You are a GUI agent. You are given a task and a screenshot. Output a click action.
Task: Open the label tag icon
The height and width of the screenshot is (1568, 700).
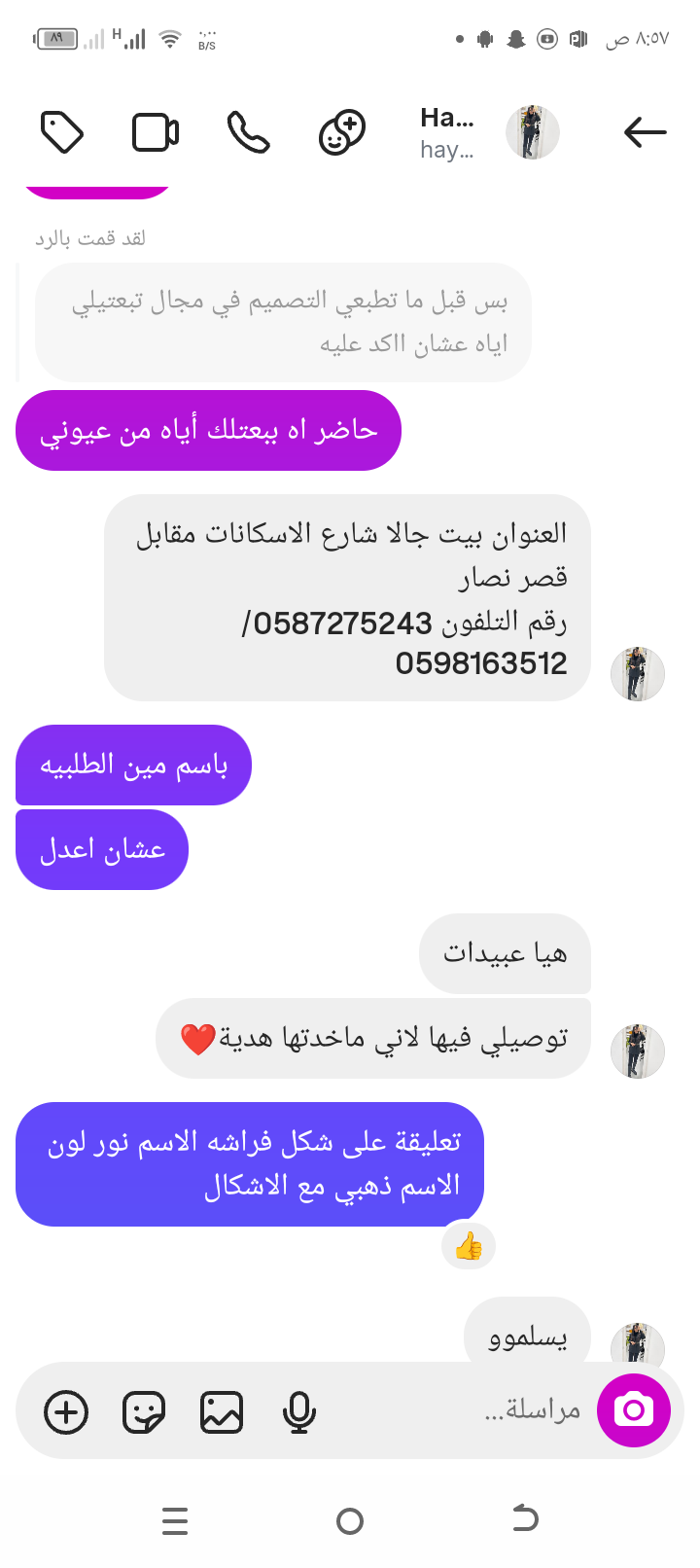coord(62,132)
